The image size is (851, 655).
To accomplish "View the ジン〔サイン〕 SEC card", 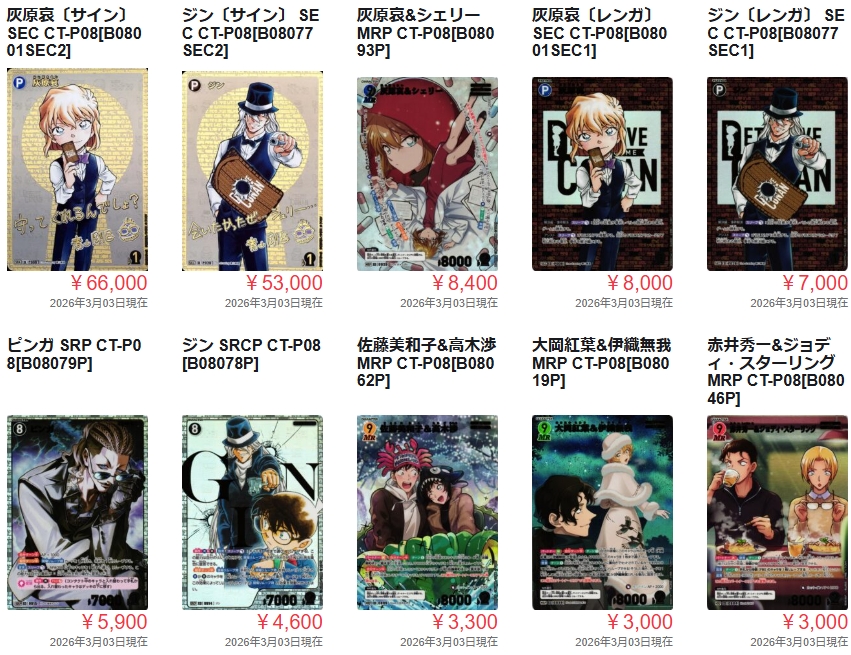I will [x=252, y=170].
